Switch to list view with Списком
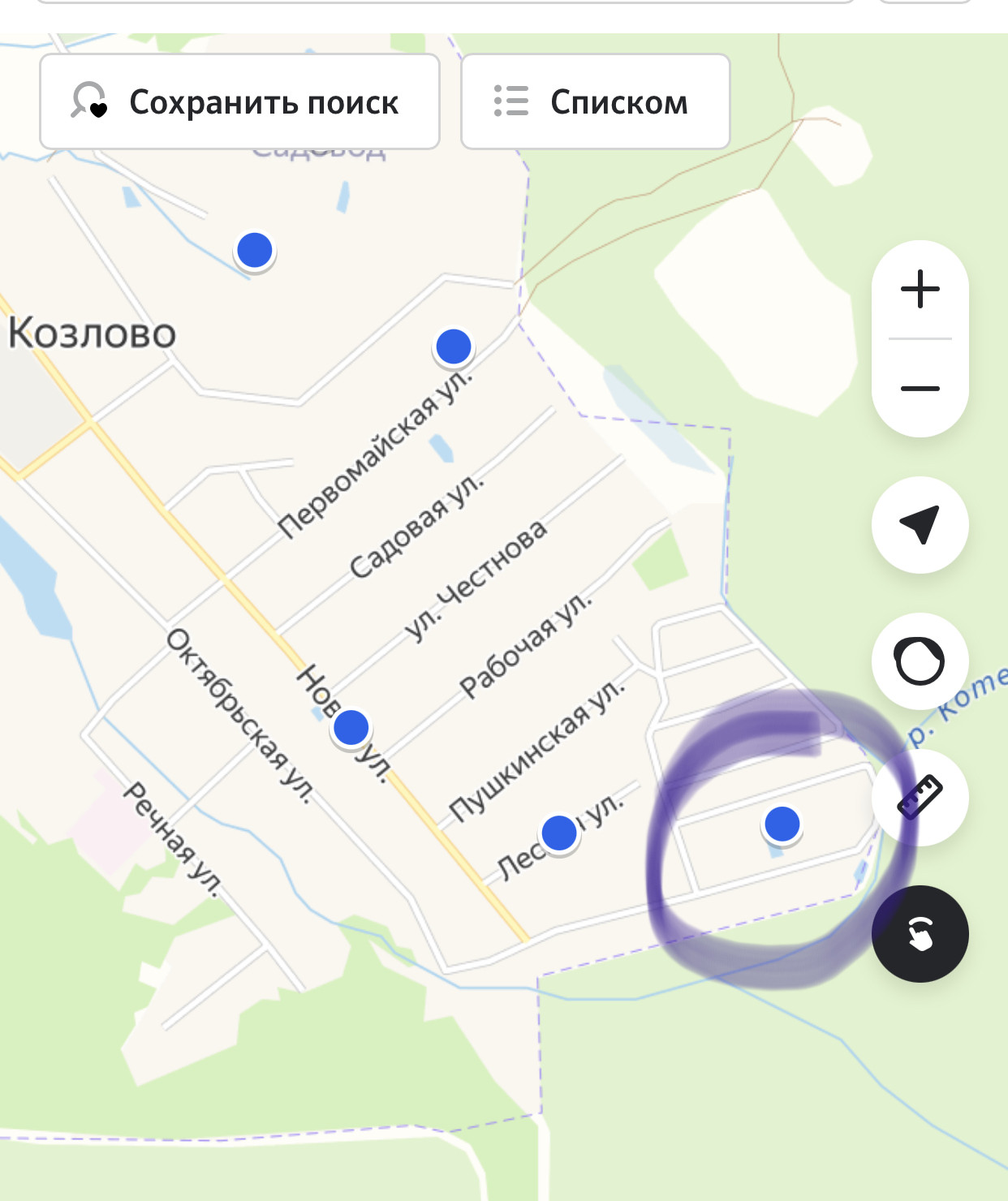This screenshot has width=1008, height=1201. [x=595, y=102]
